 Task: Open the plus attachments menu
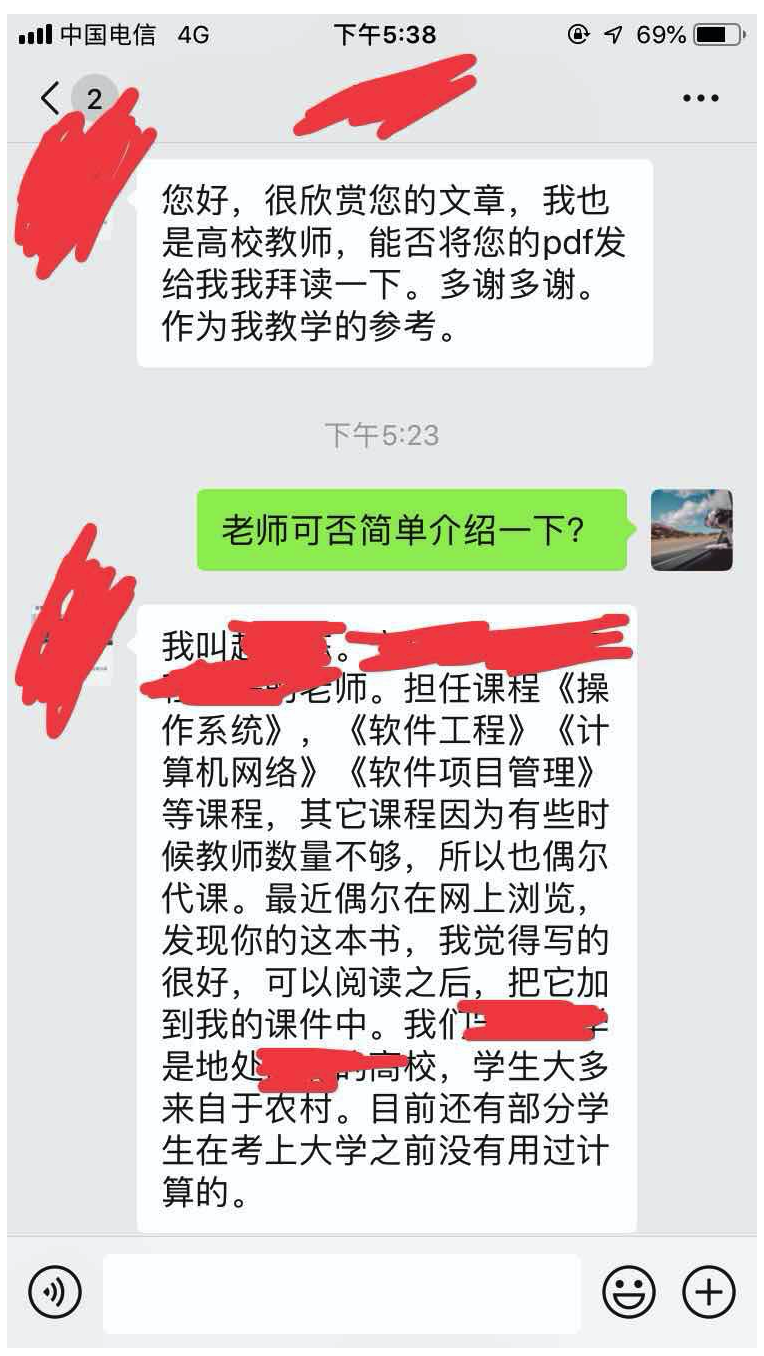click(708, 1293)
